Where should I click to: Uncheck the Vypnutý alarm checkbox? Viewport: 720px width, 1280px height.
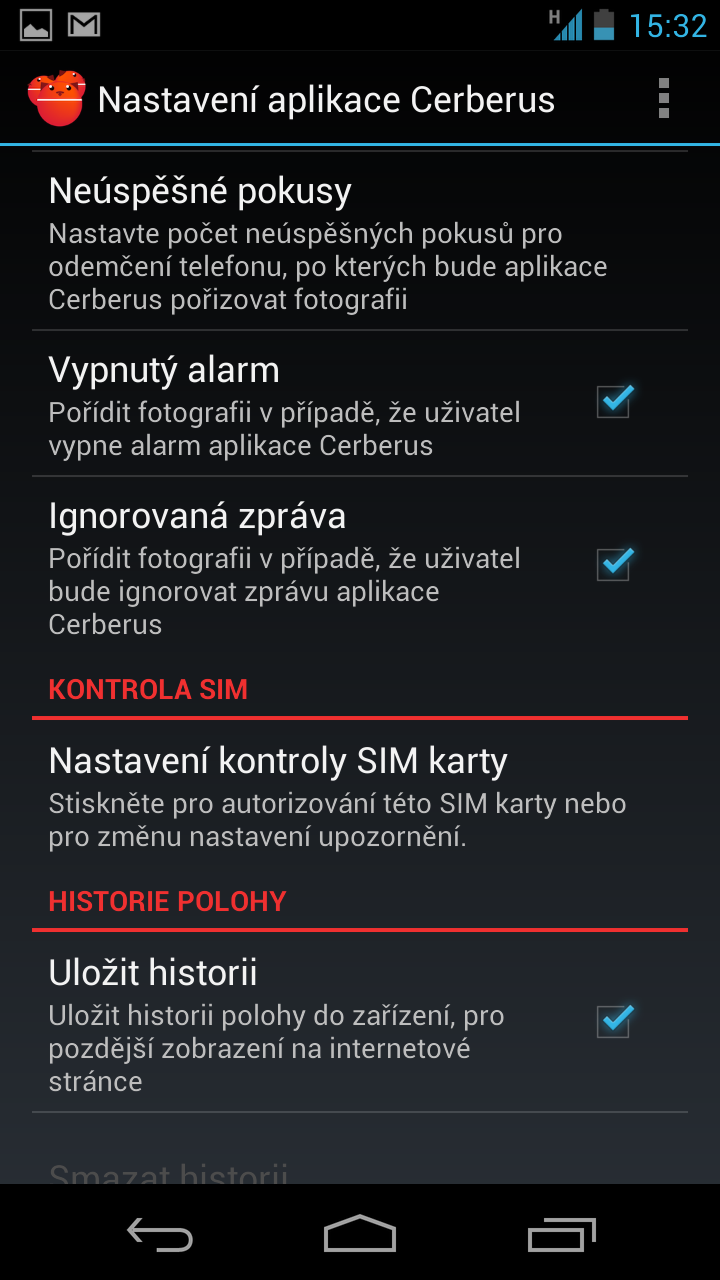point(614,402)
